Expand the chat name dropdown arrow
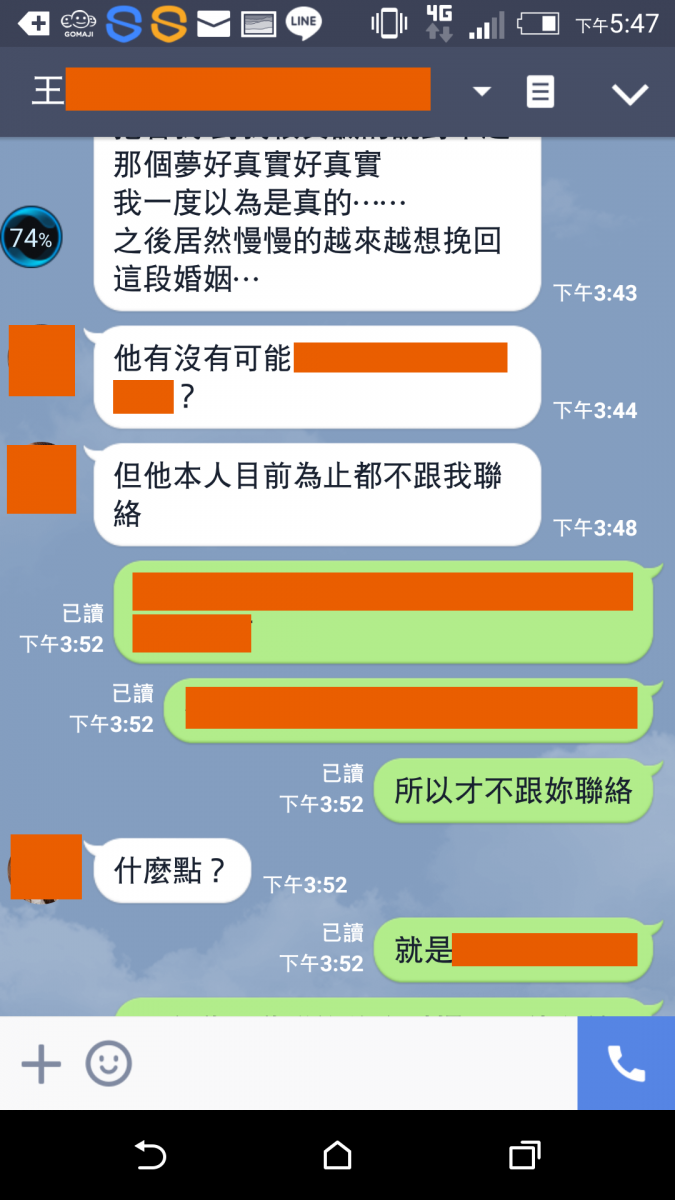 click(x=482, y=92)
